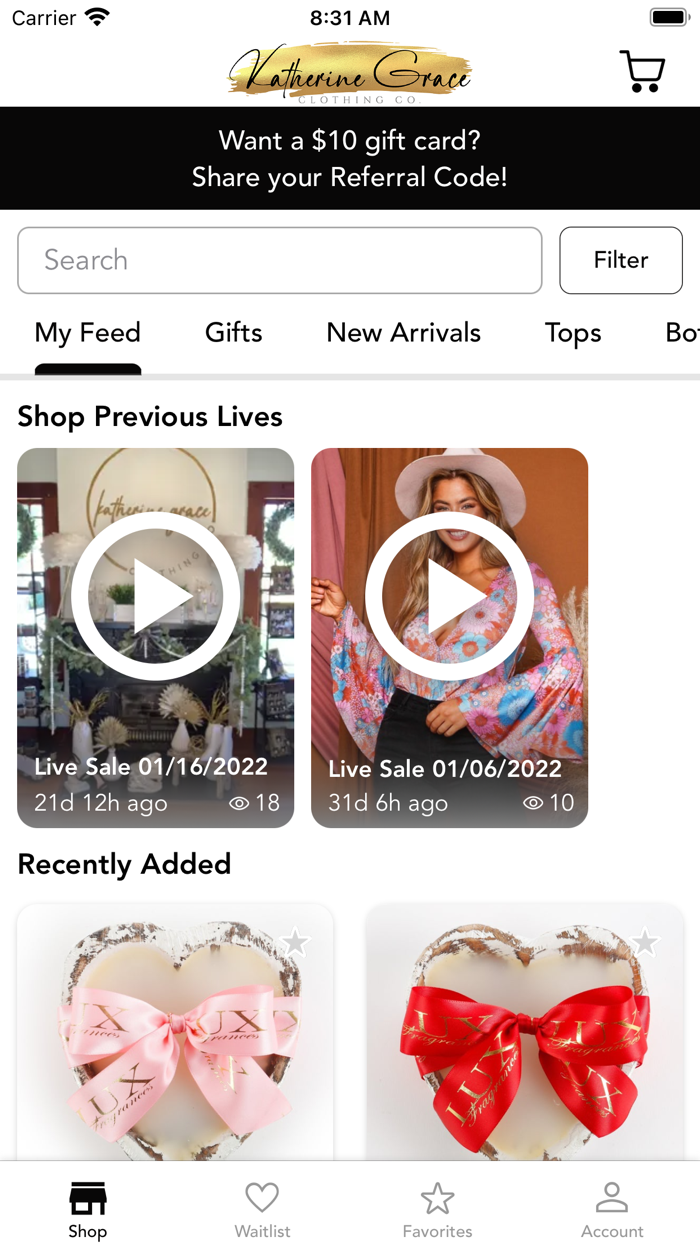
Task: Open the Favorites tab
Action: (x=437, y=1209)
